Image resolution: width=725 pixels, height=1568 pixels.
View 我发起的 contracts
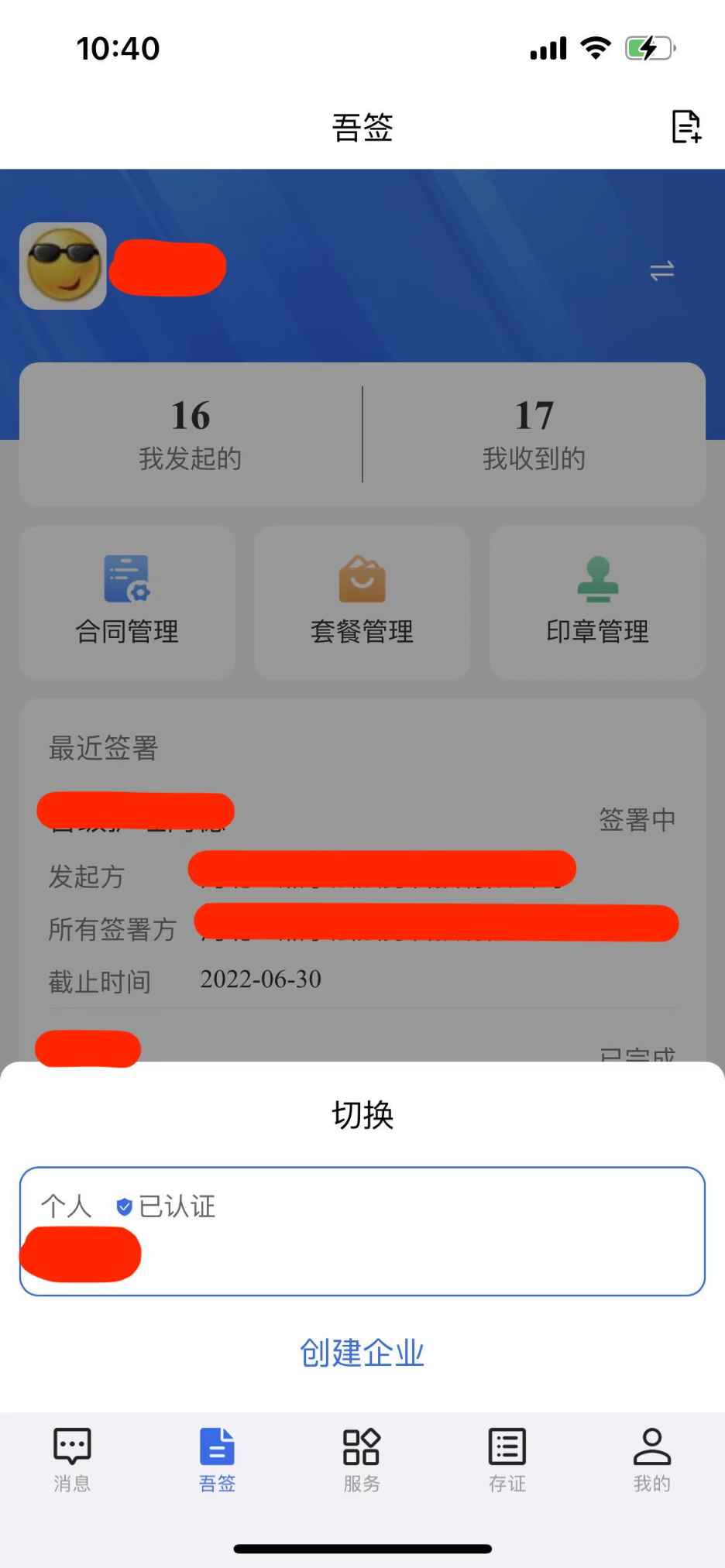click(x=191, y=434)
